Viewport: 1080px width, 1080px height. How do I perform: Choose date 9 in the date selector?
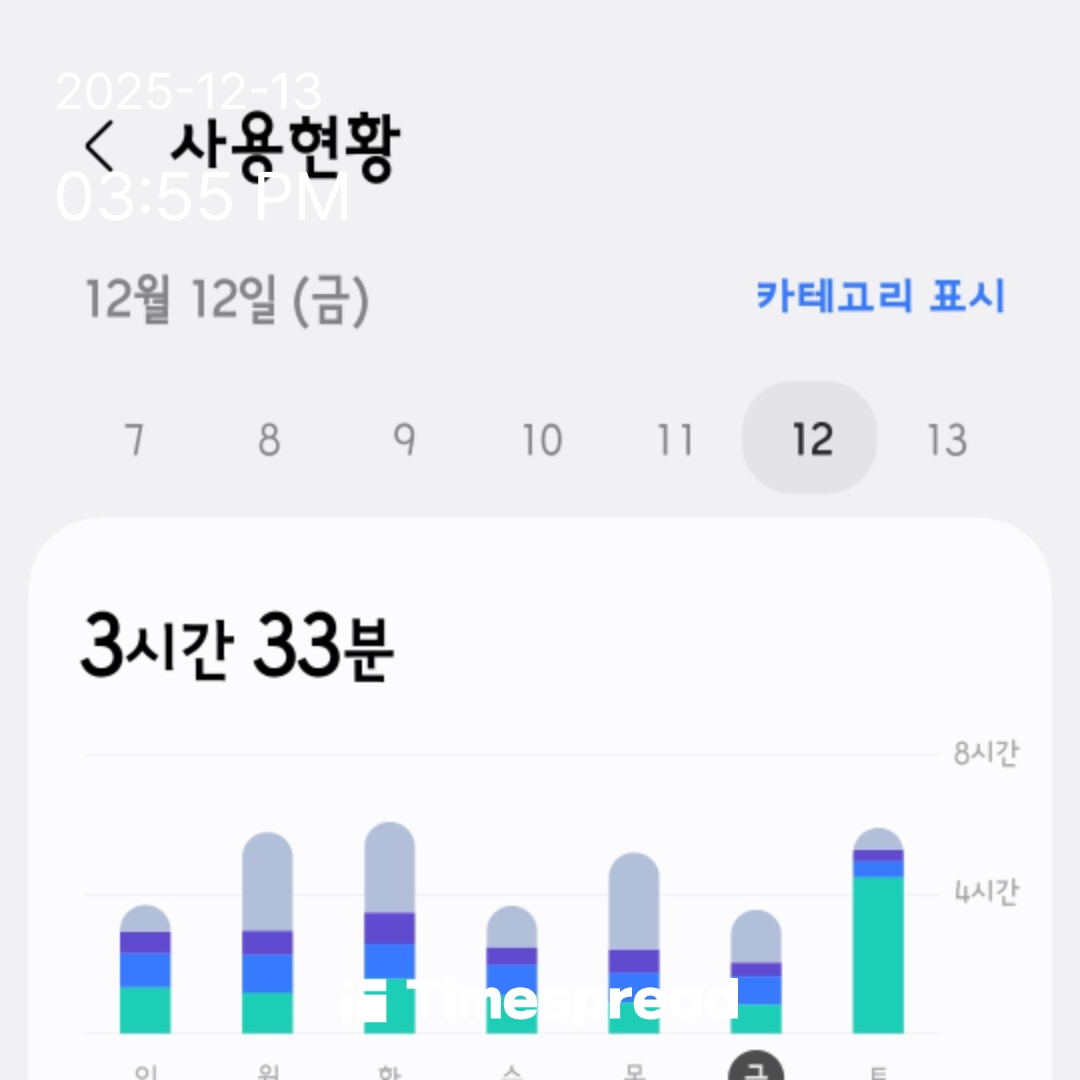point(404,440)
